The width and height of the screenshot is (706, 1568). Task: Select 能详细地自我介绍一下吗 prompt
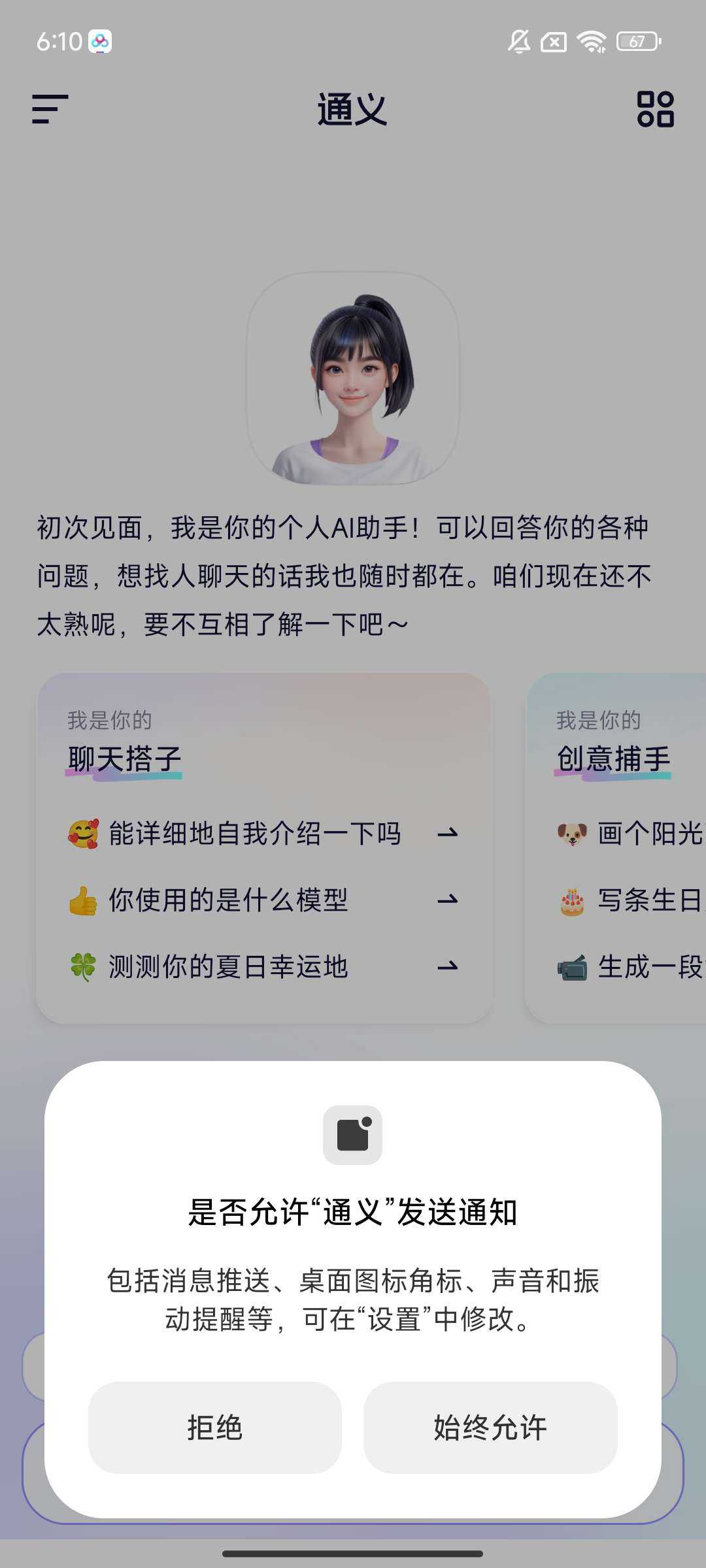click(x=261, y=834)
